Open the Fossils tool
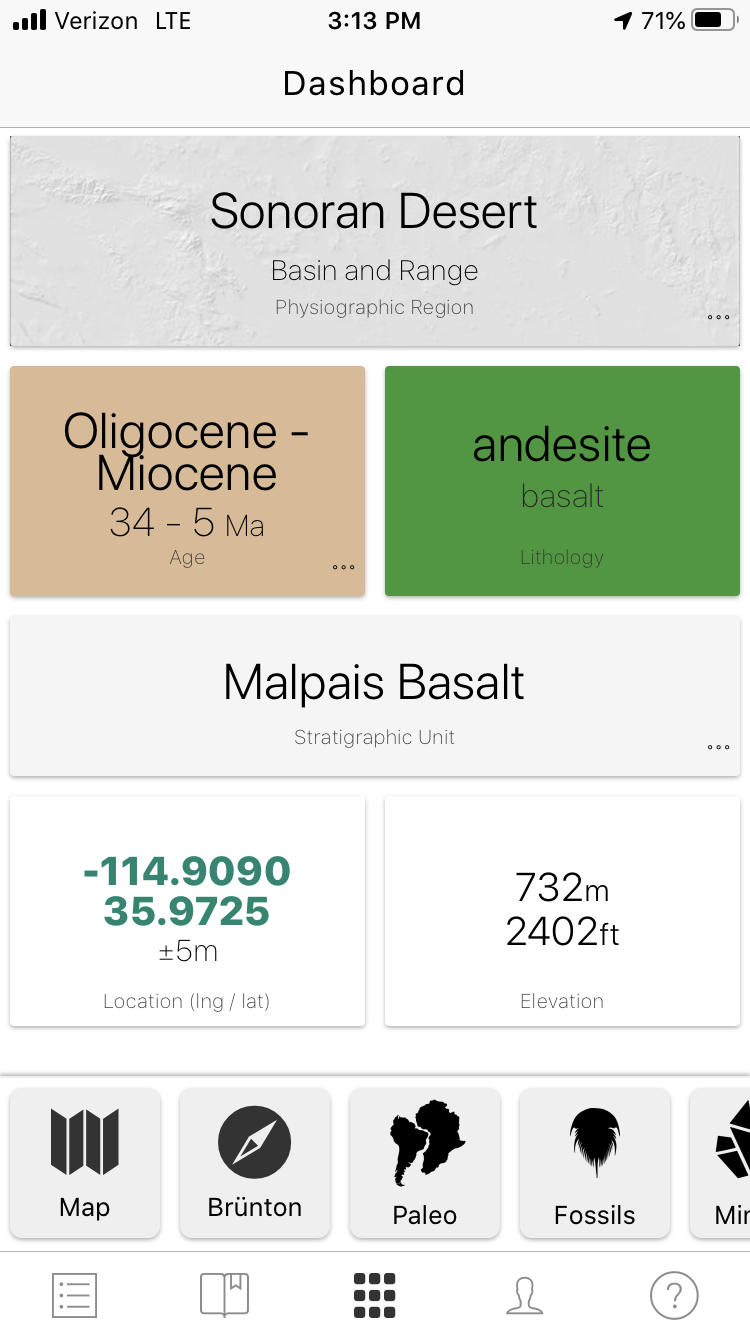The width and height of the screenshot is (750, 1334). click(x=595, y=1163)
